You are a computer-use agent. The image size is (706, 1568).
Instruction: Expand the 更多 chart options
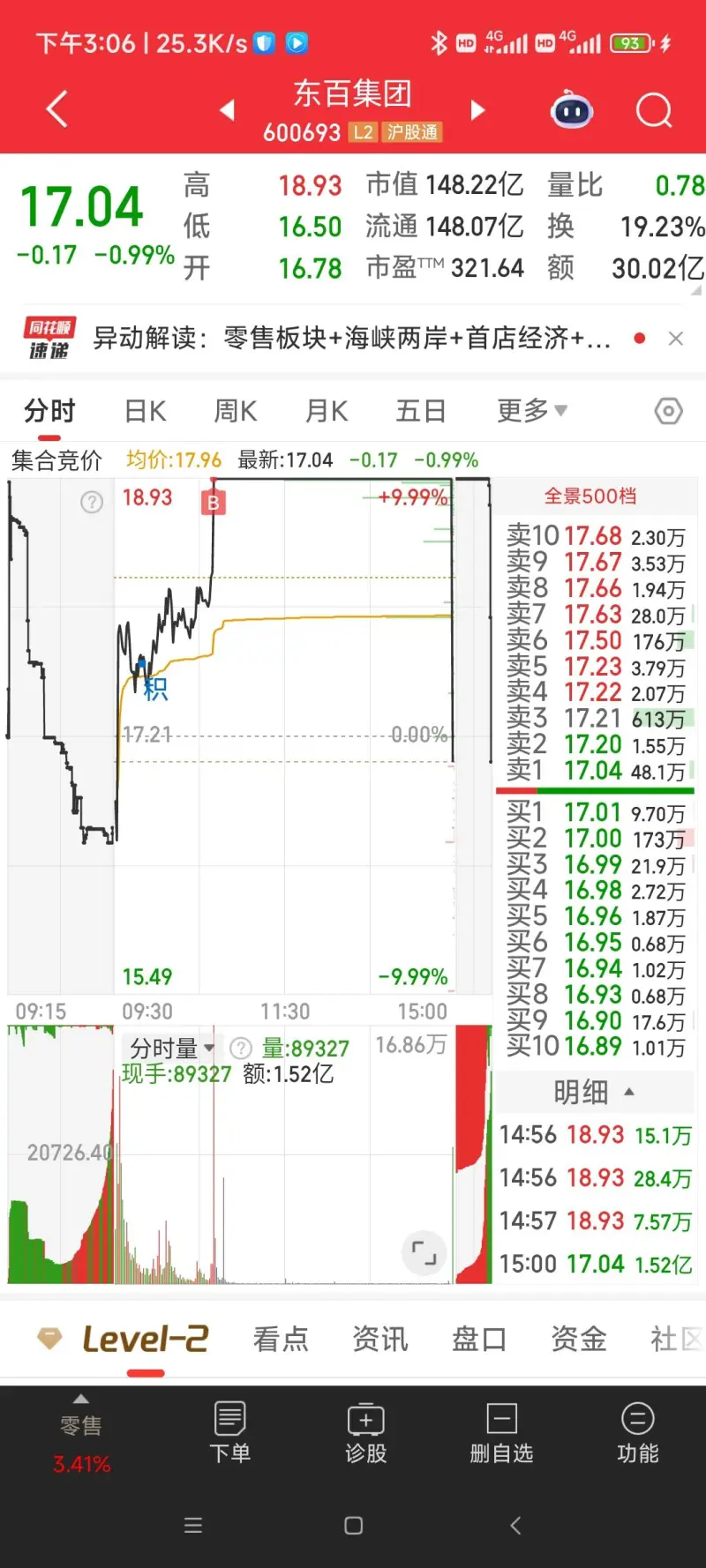[x=532, y=411]
